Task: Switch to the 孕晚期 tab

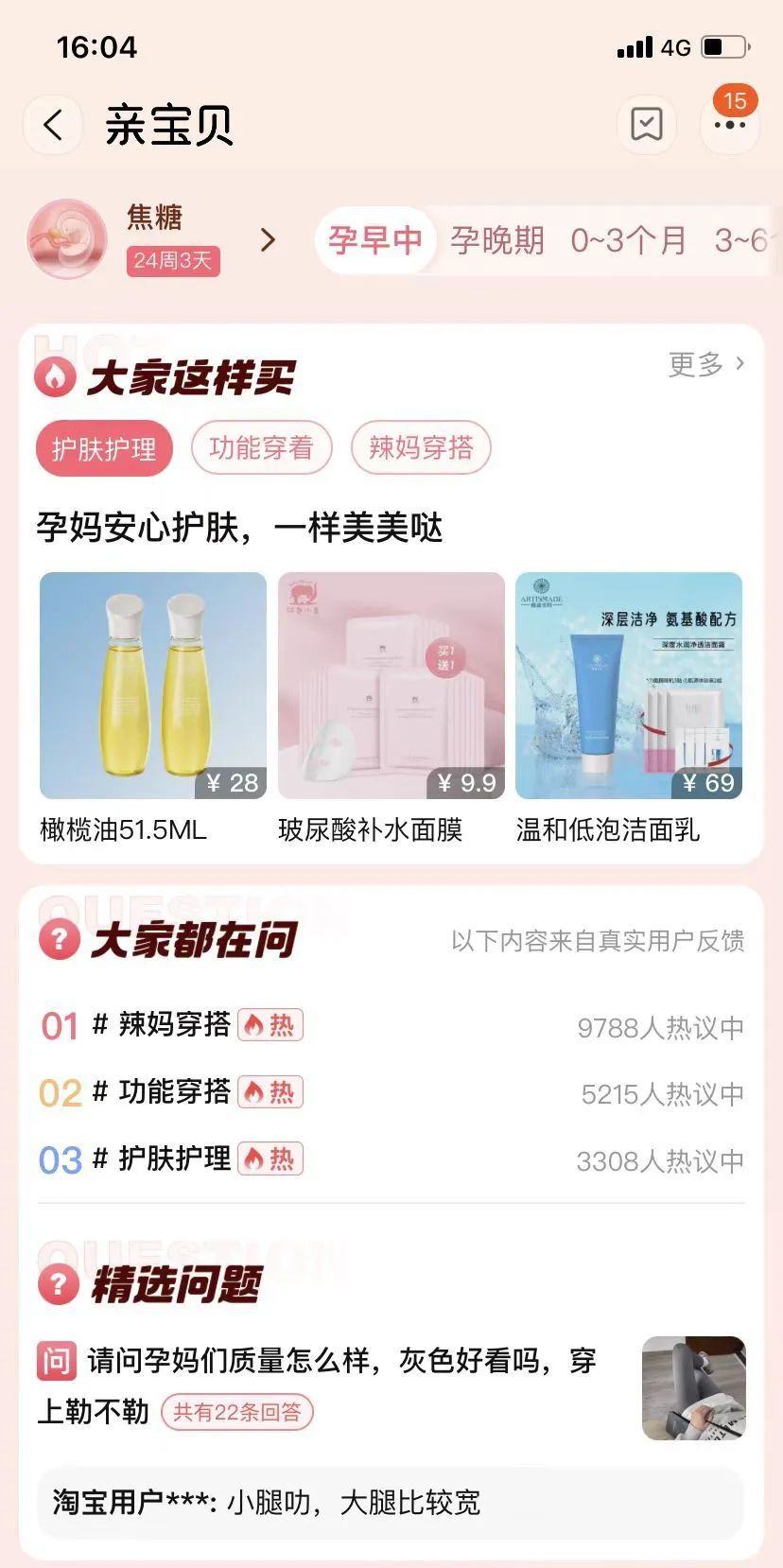Action: pos(498,239)
